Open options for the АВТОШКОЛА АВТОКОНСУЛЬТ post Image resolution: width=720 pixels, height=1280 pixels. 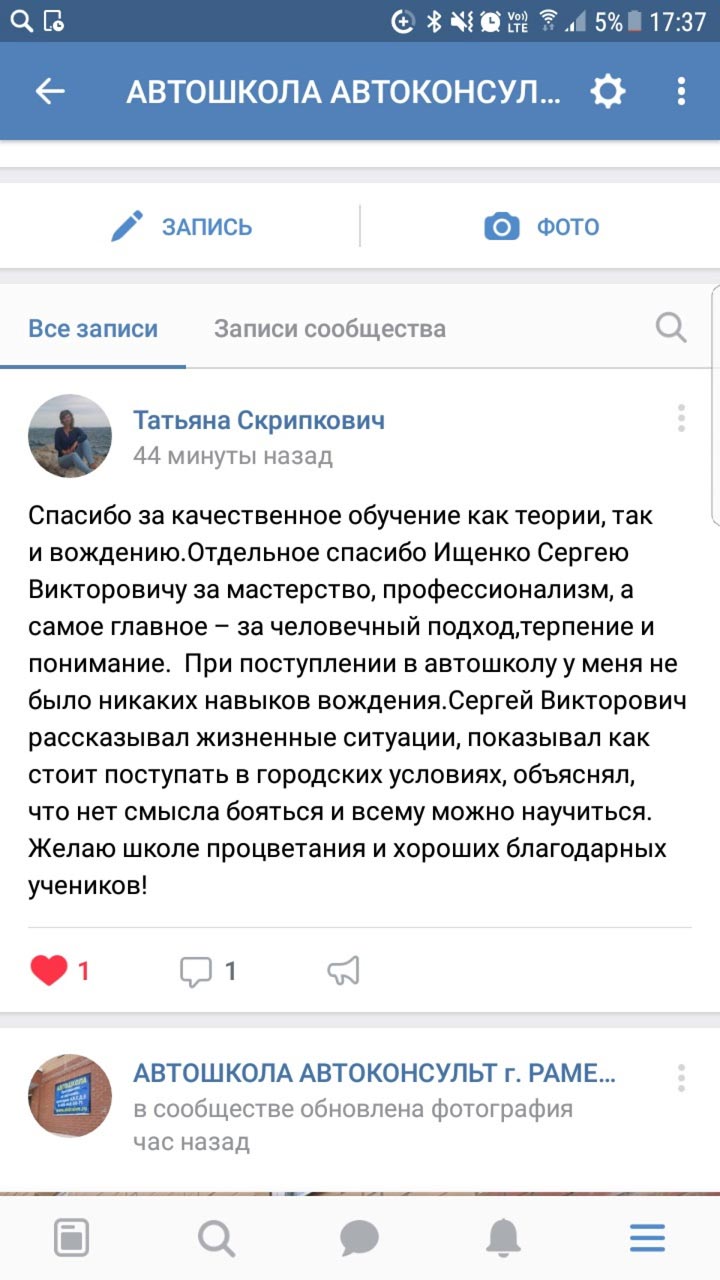click(681, 1078)
